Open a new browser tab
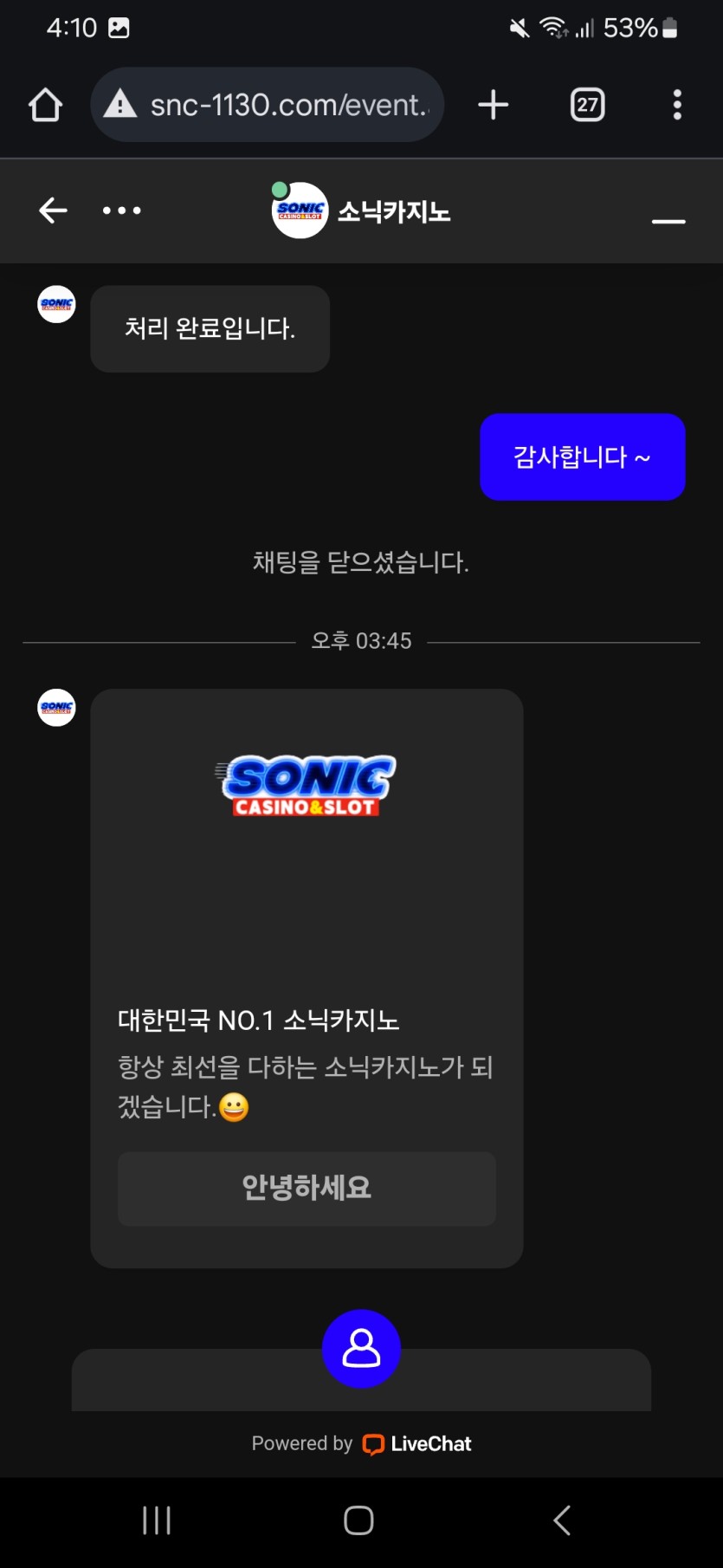Screen dimensions: 723x1568 tap(493, 104)
